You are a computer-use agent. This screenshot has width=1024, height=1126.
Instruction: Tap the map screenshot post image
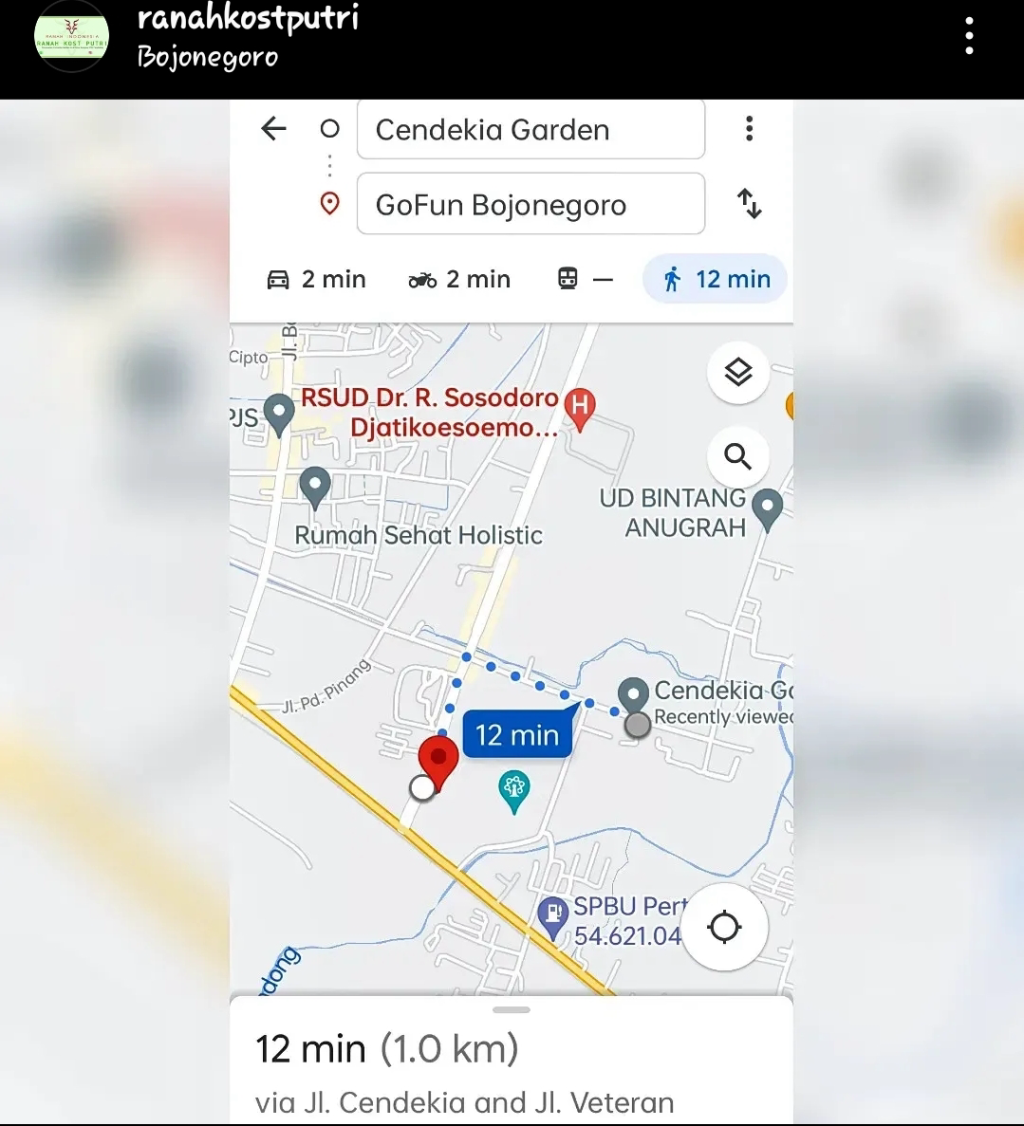(511, 610)
